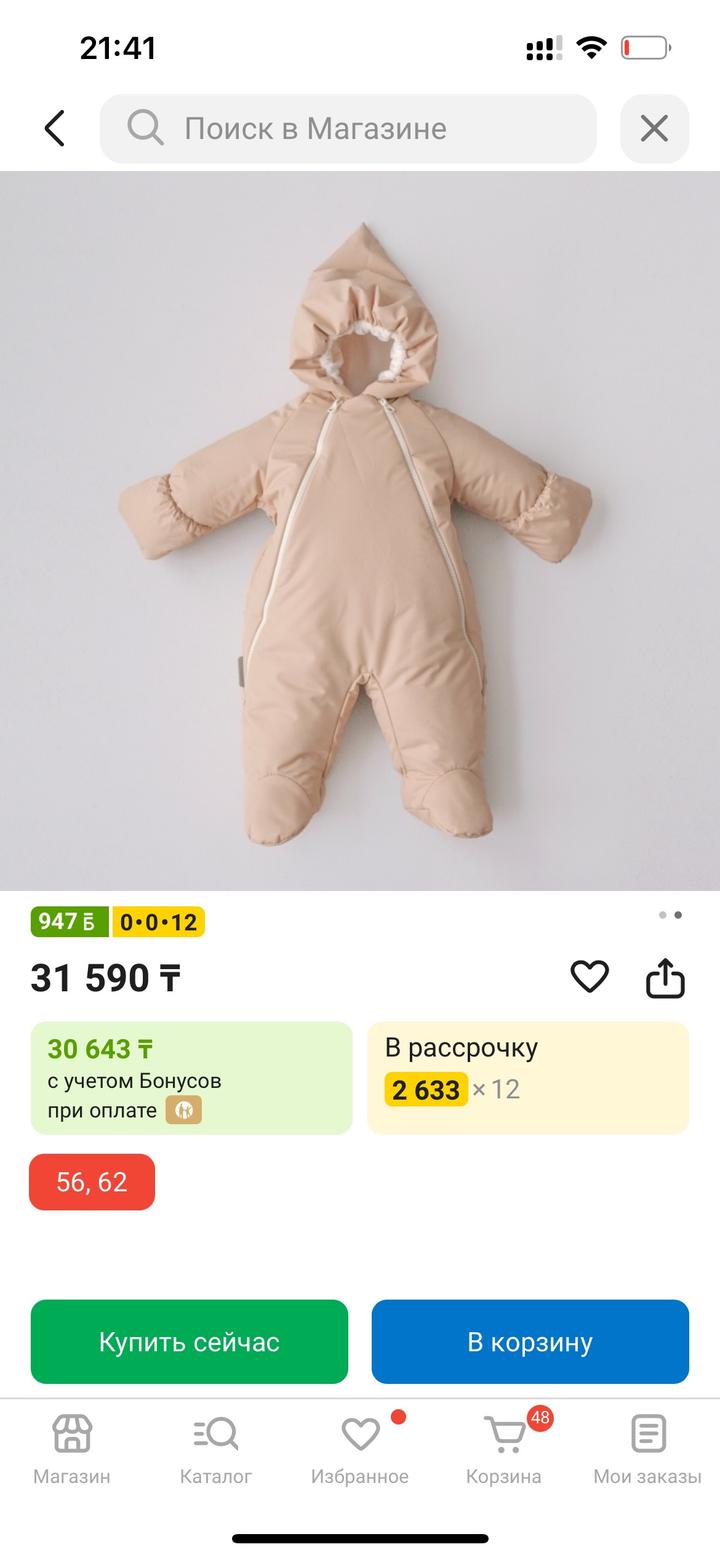720x1558 pixels.
Task: Open the baby snowsuit product photo
Action: [x=360, y=530]
